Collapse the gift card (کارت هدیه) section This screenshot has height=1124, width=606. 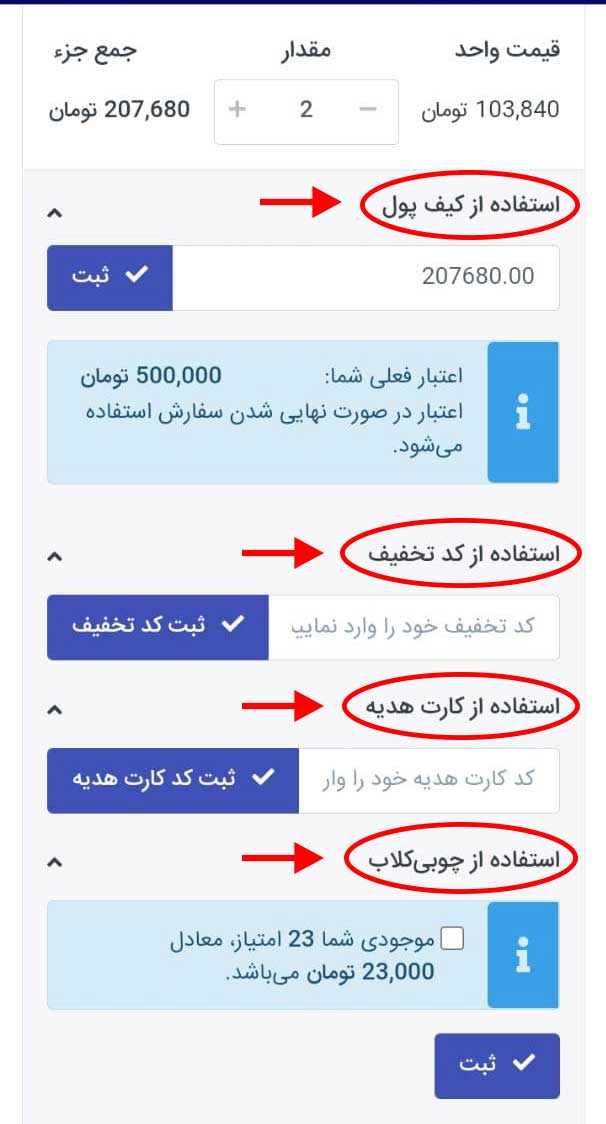click(x=55, y=710)
